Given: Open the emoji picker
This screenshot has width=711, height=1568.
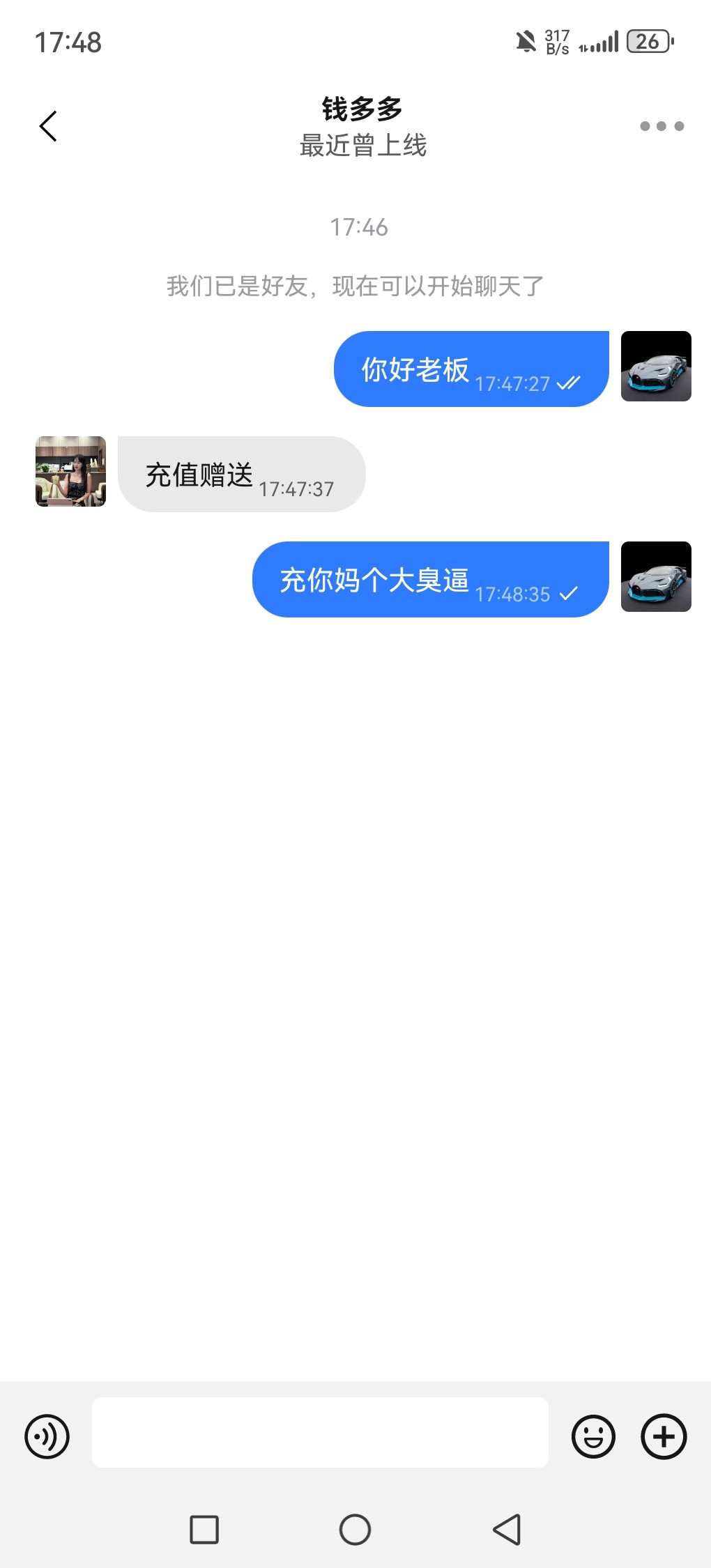Looking at the screenshot, I should point(593,1436).
